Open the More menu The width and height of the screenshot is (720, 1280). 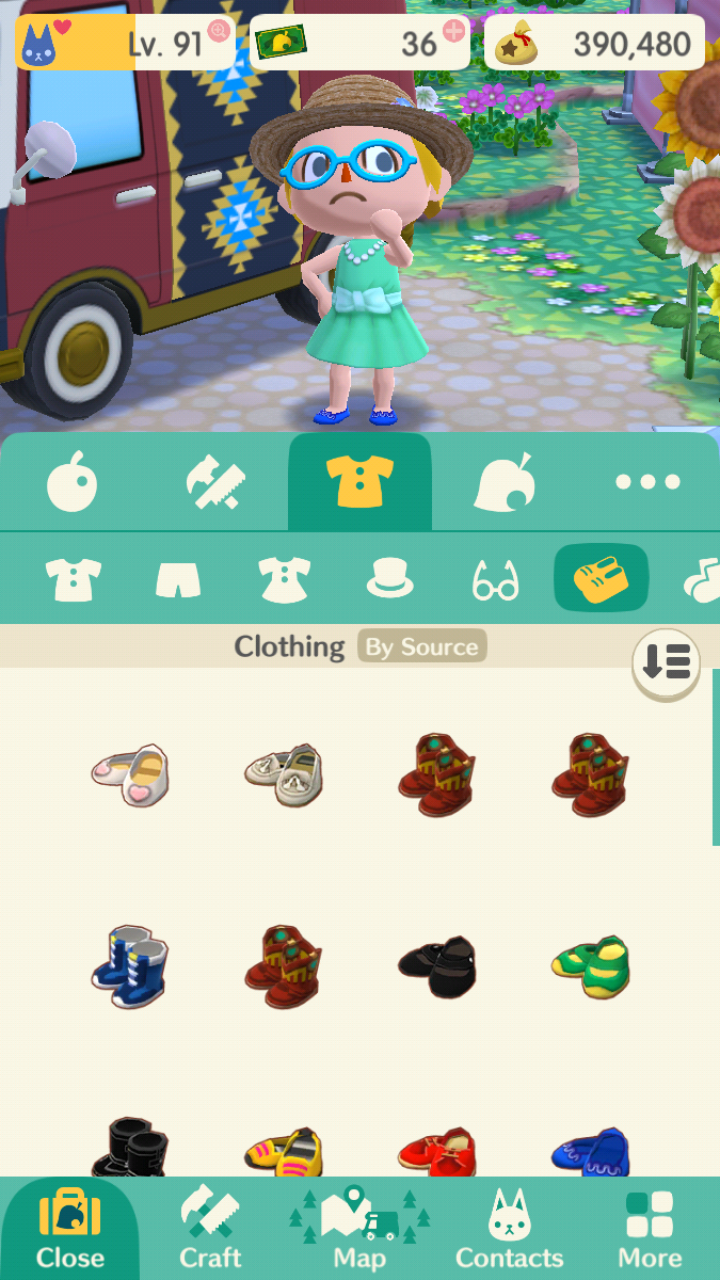pyautogui.click(x=650, y=1228)
